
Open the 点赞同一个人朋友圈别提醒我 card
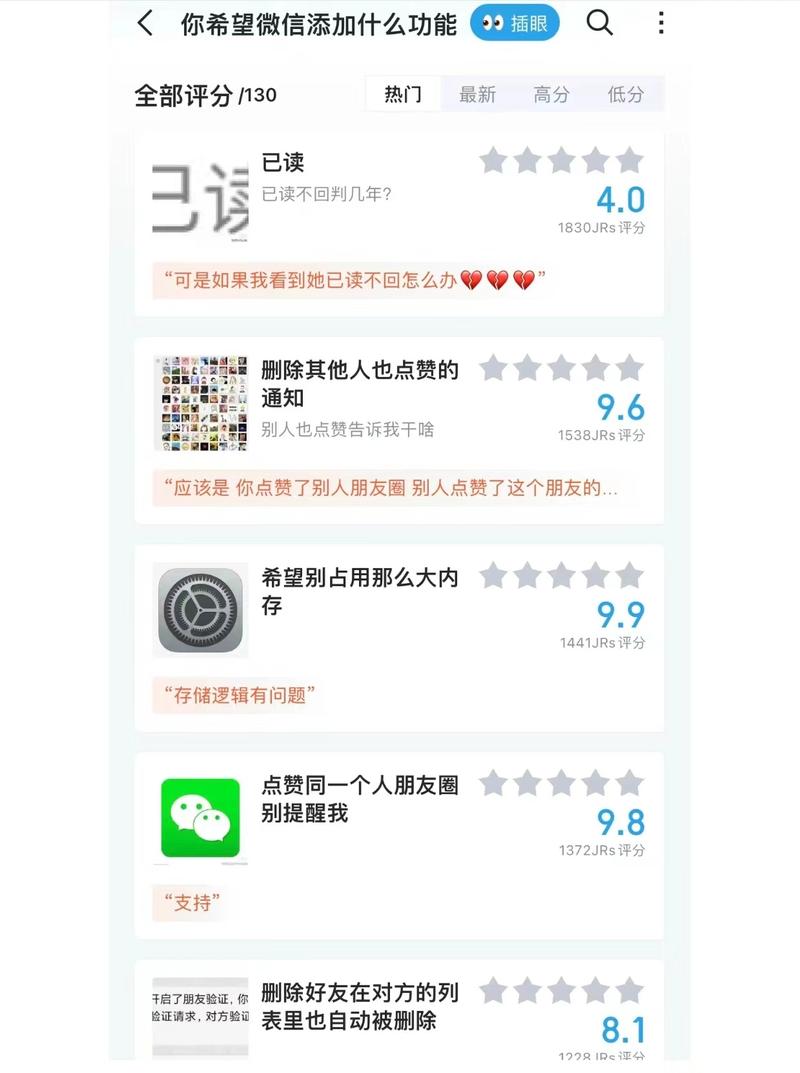point(360,799)
